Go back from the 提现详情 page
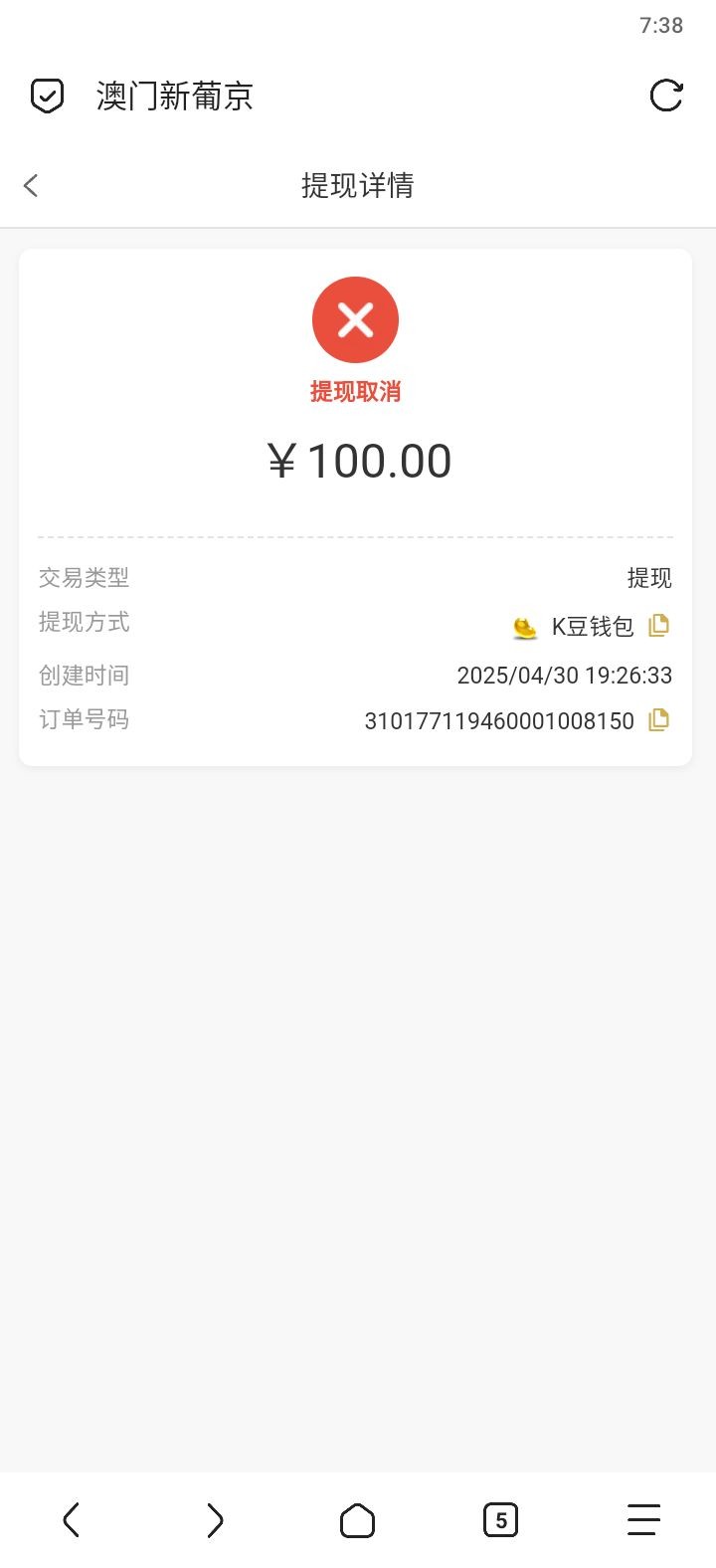 coord(31,185)
